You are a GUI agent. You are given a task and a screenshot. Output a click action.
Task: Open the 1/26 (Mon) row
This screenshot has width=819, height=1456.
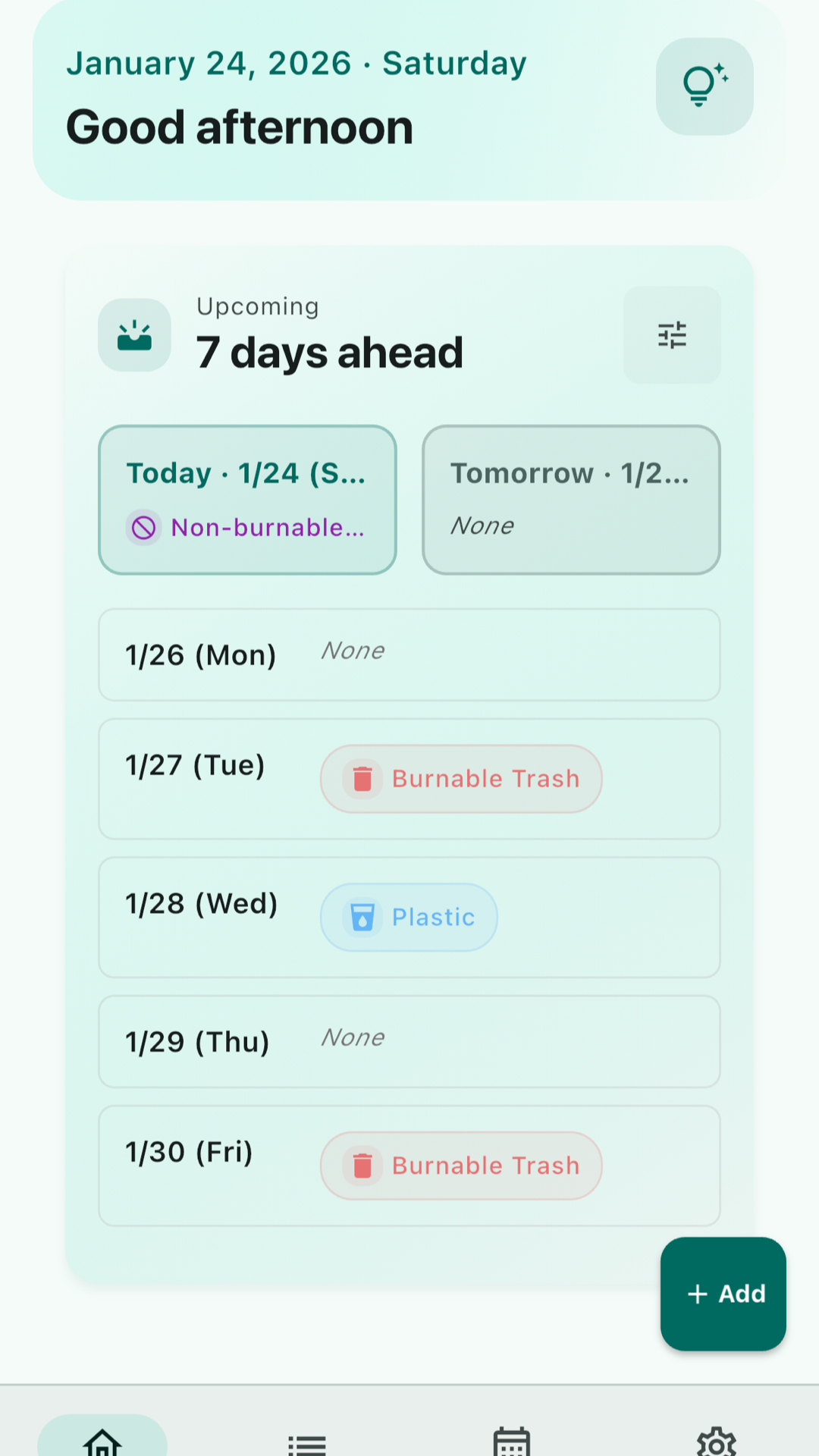[x=409, y=654]
